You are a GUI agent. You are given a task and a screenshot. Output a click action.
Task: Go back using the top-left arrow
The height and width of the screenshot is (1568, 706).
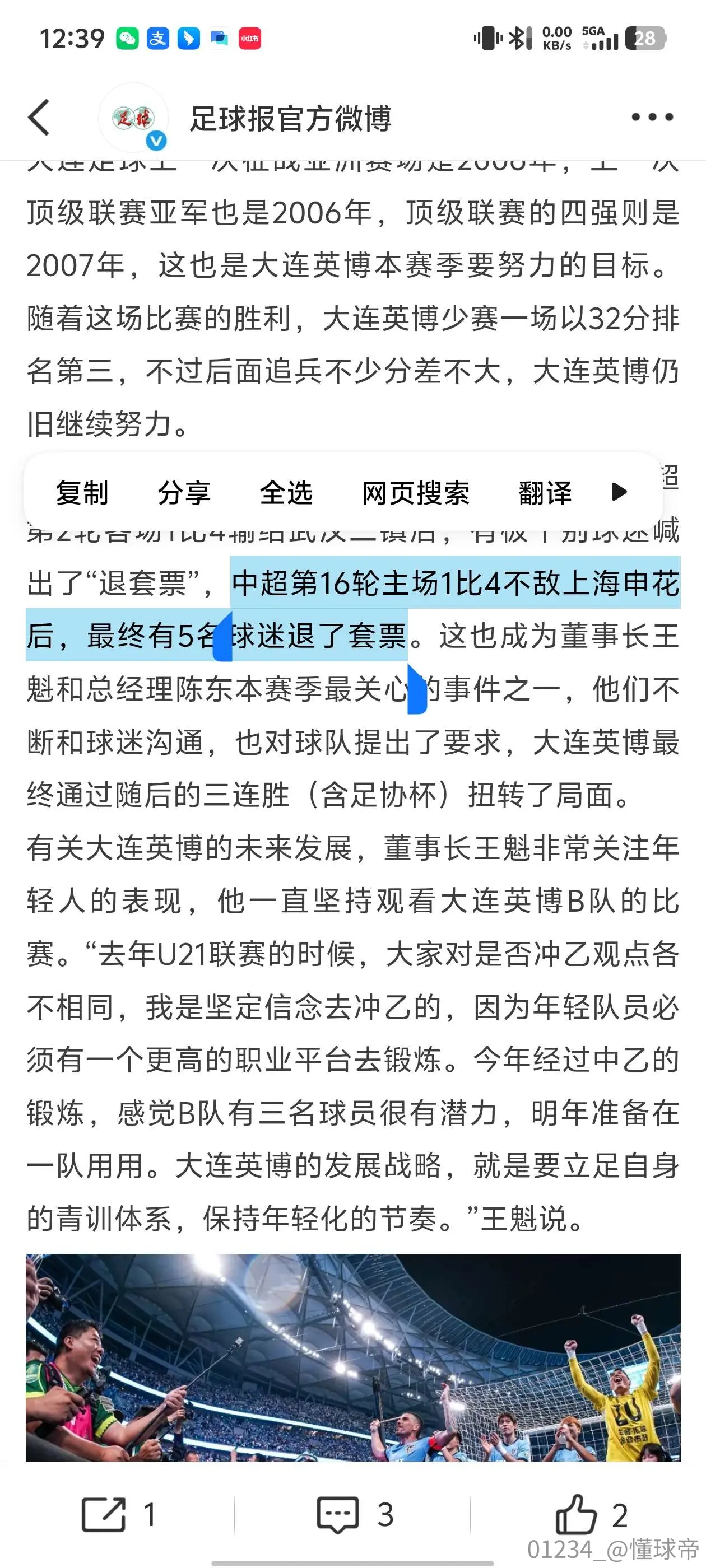tap(39, 117)
